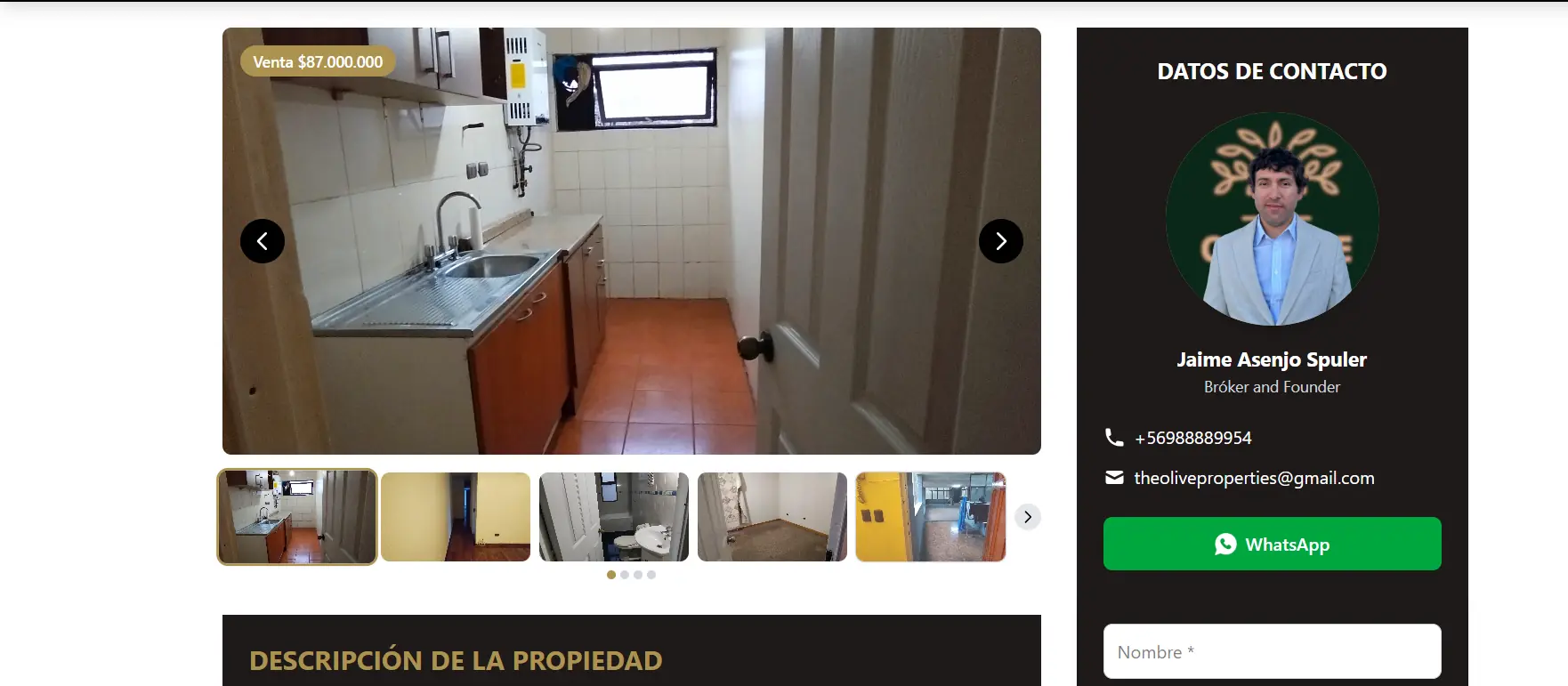Call phone number +56988889954
1568x686 pixels.
click(1192, 438)
